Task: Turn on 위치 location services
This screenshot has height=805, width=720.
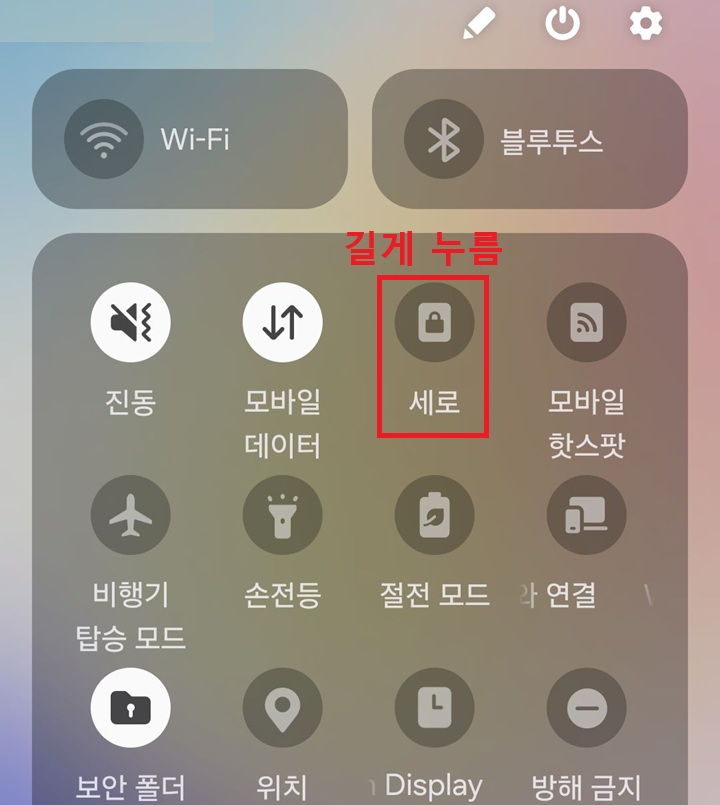Action: 283,707
